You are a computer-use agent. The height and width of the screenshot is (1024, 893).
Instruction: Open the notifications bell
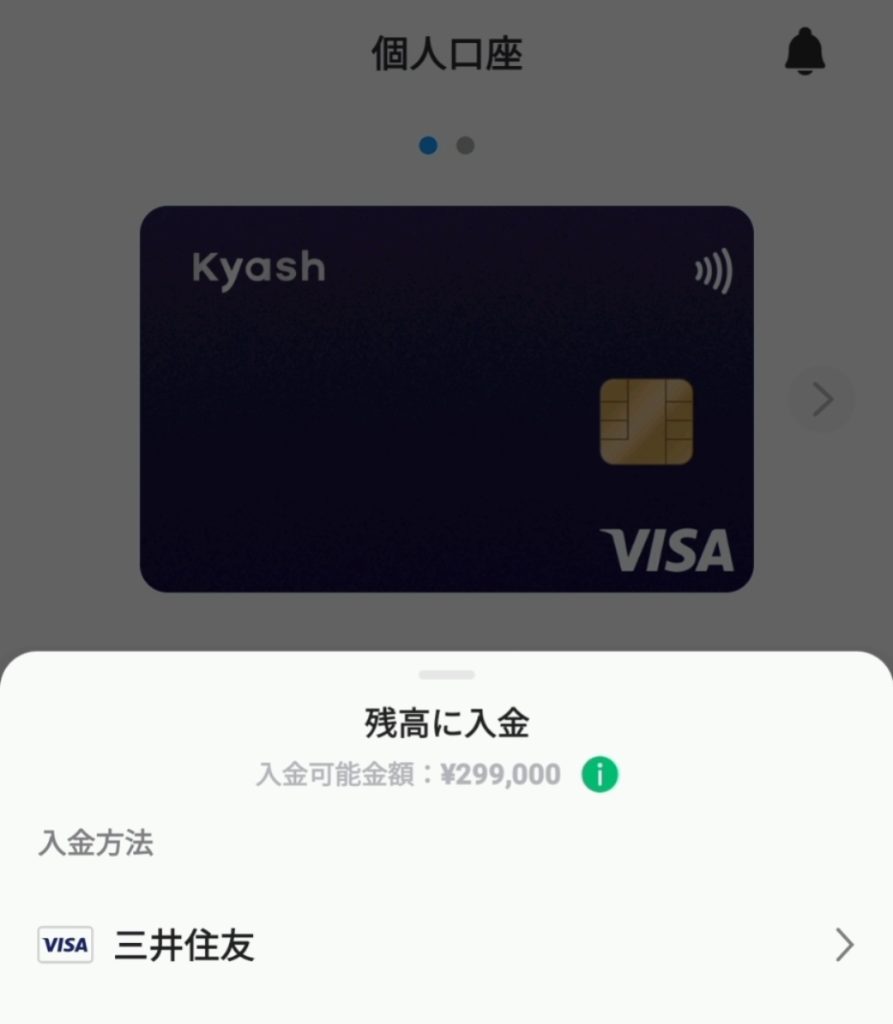(804, 51)
